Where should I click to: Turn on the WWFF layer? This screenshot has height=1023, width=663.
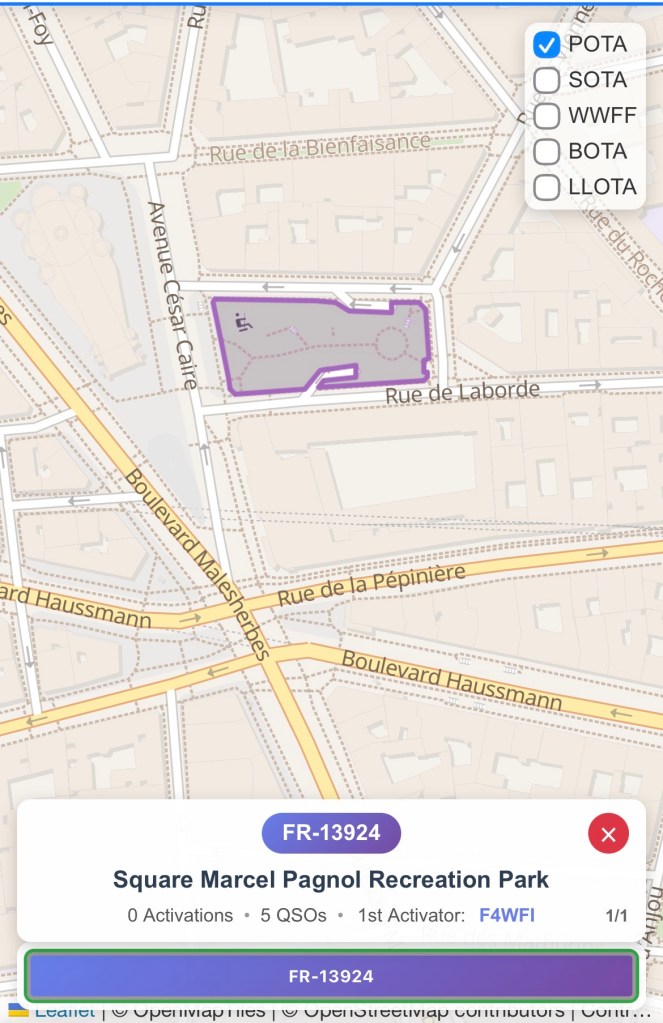click(x=546, y=116)
